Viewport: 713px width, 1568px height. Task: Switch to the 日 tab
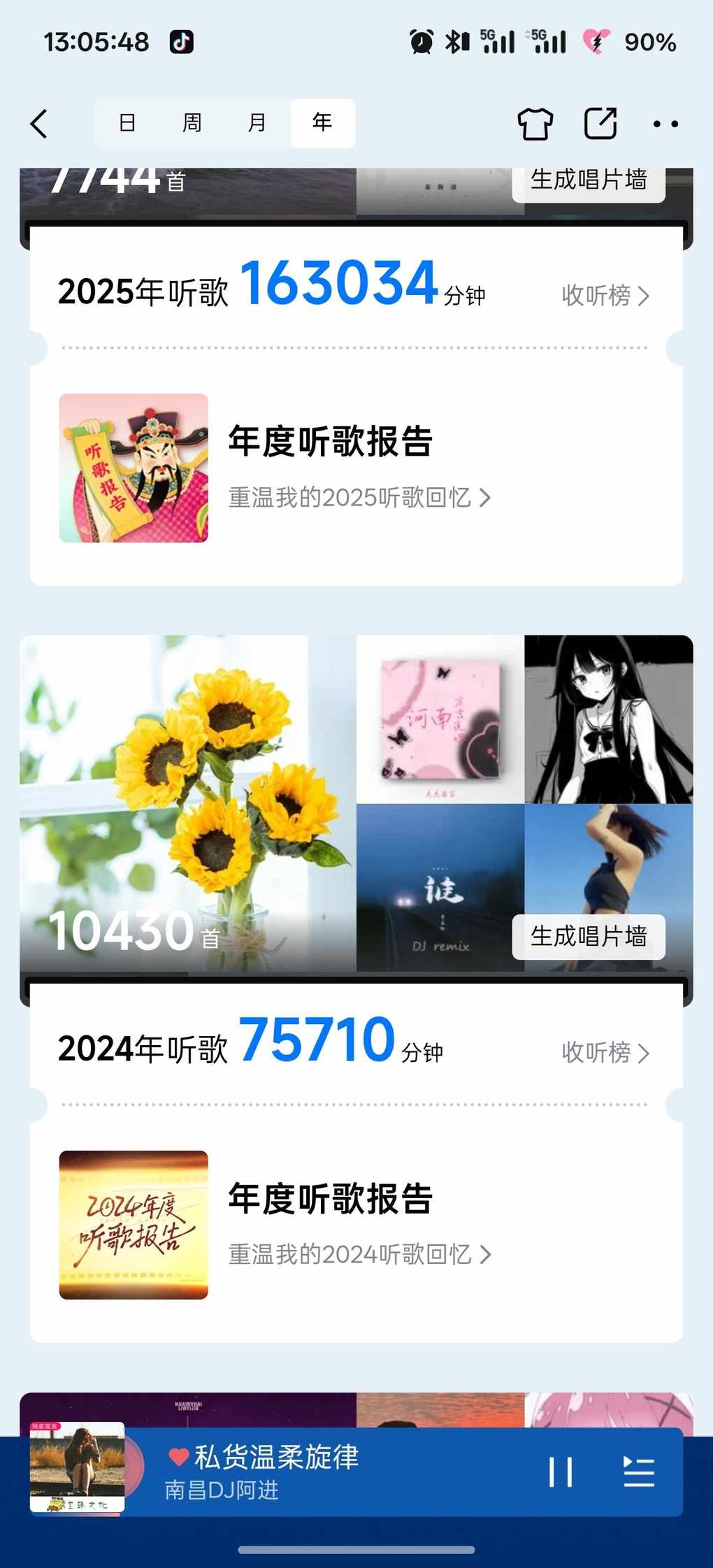click(127, 123)
